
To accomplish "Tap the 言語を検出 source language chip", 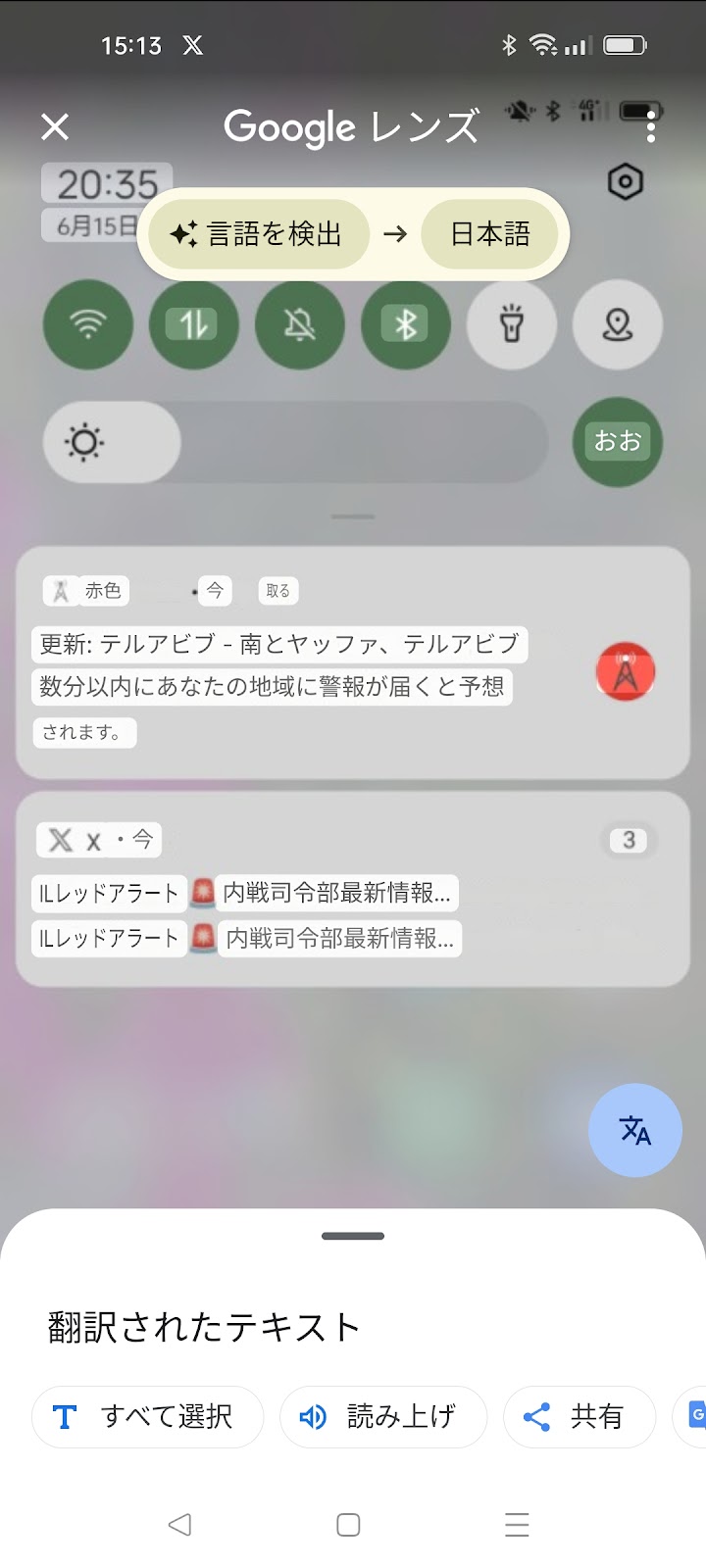I will coord(258,234).
